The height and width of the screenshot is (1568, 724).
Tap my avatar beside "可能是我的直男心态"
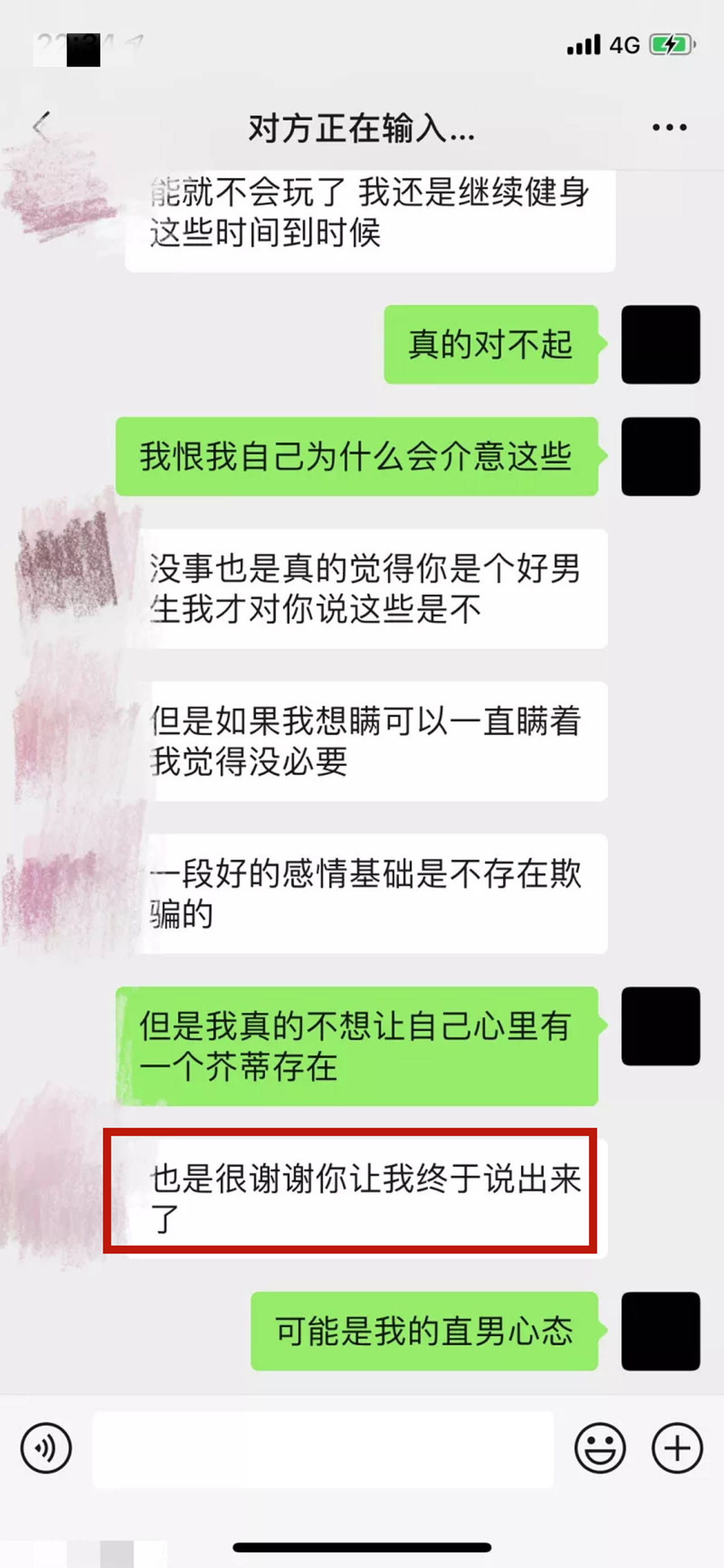click(x=661, y=1331)
